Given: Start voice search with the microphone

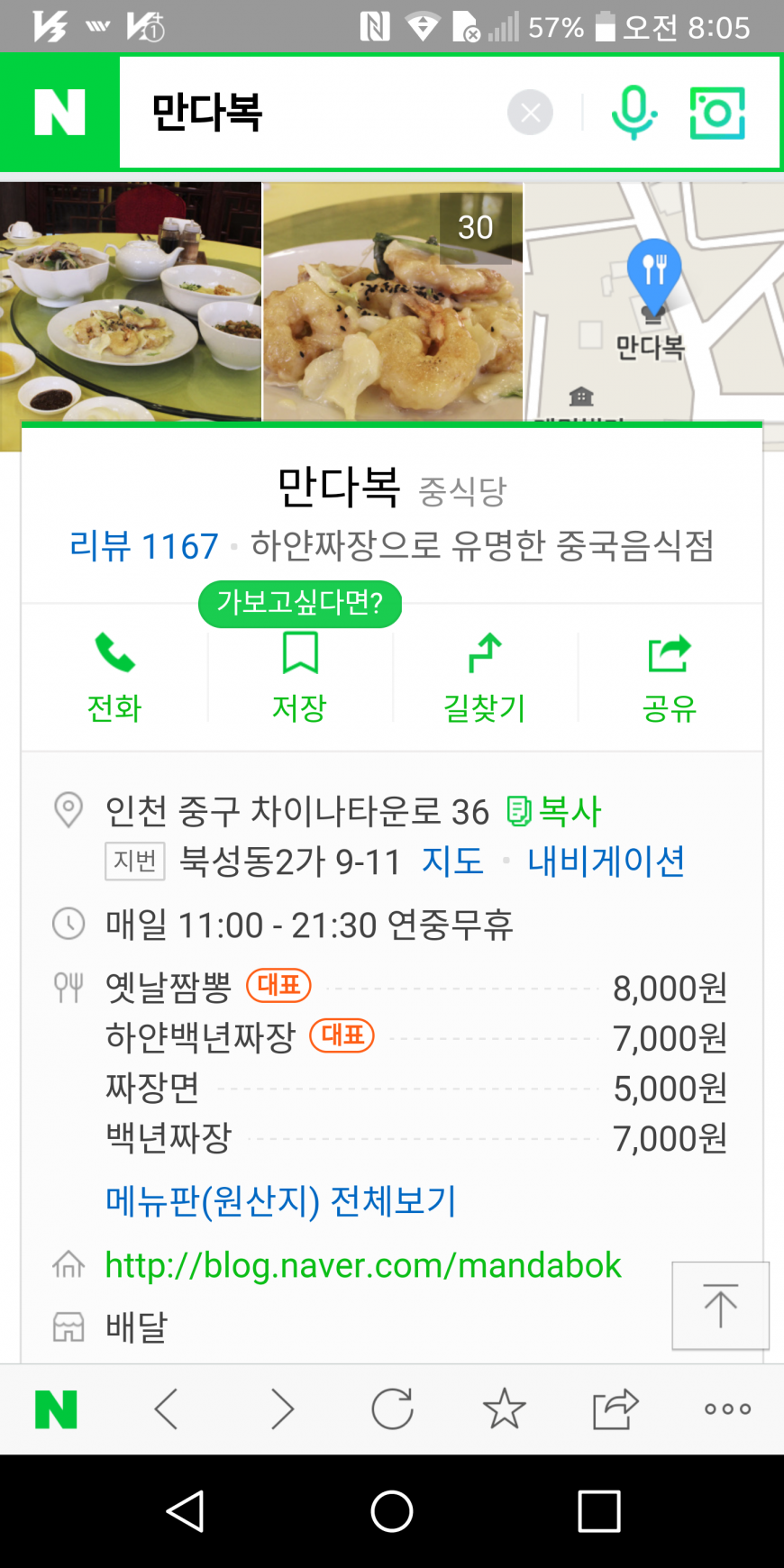Looking at the screenshot, I should tap(634, 113).
